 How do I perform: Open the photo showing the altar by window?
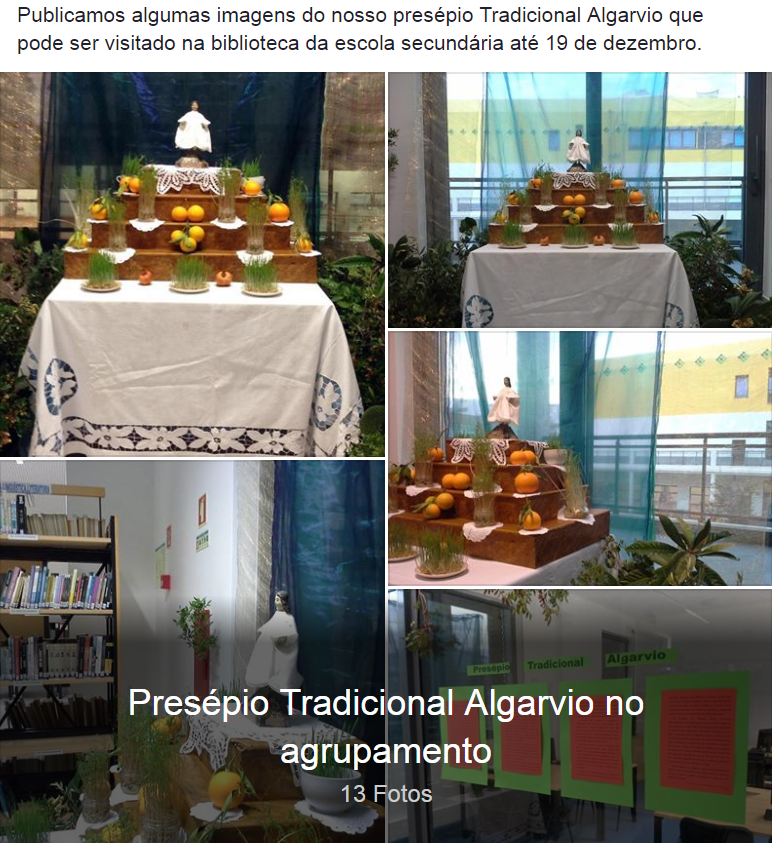coord(579,199)
